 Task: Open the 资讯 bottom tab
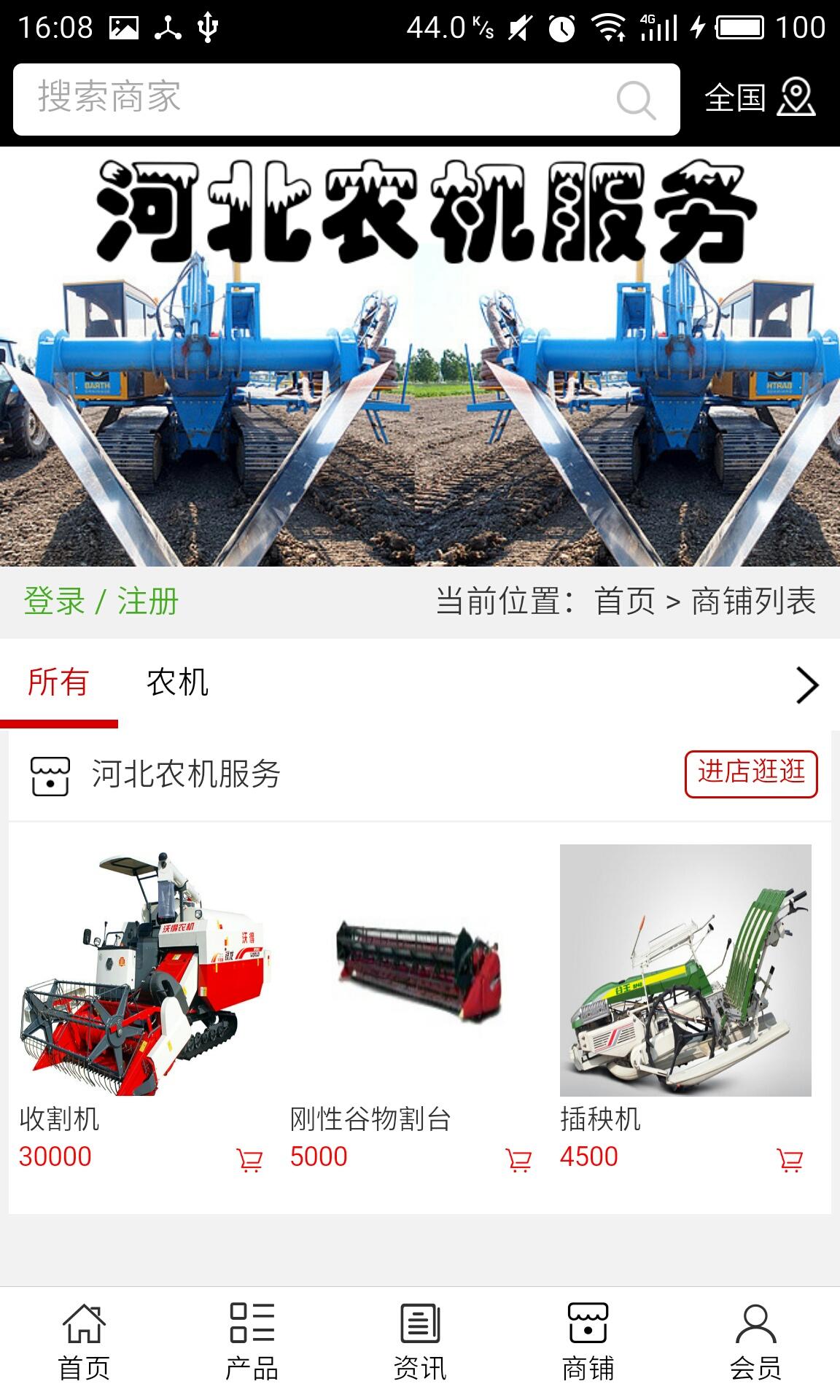[420, 1343]
